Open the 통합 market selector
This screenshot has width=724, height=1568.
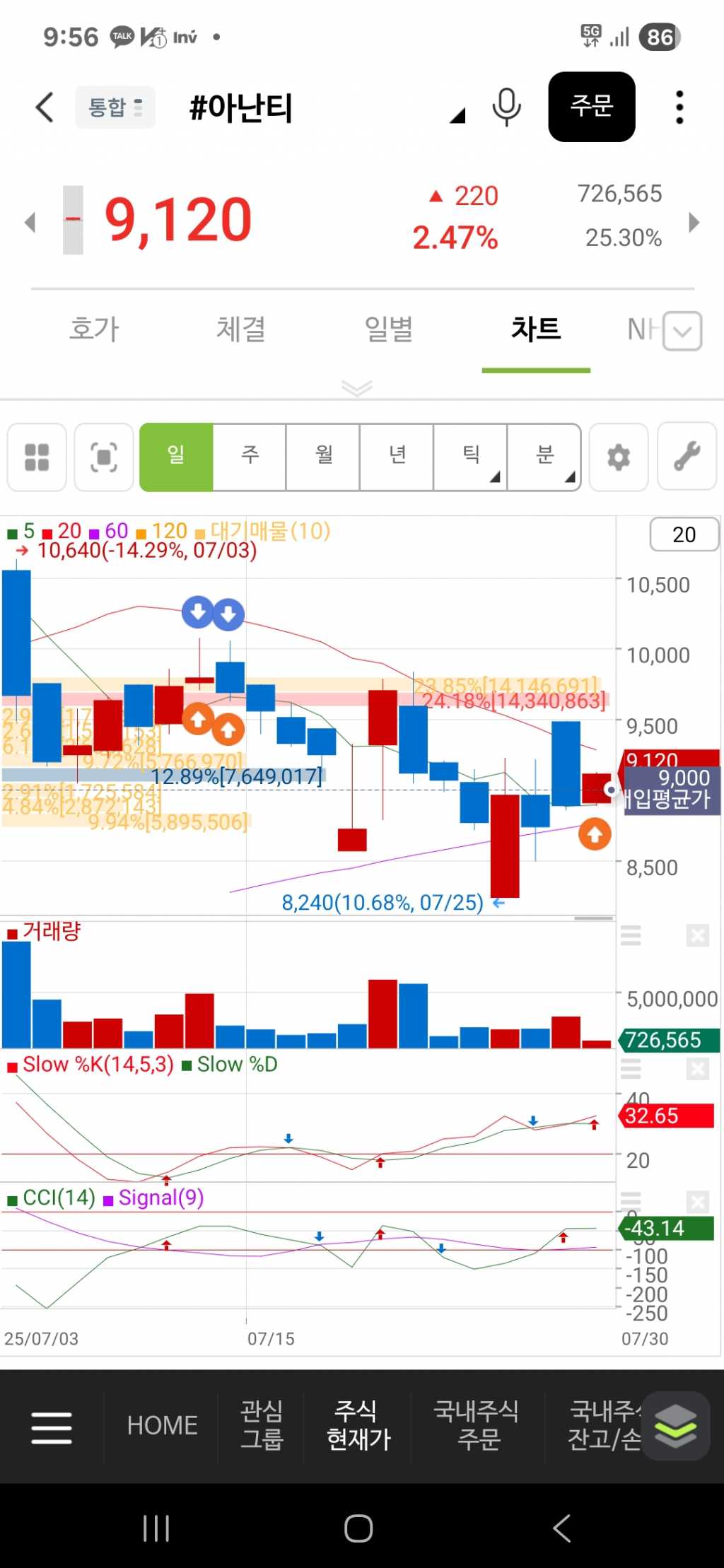[x=115, y=107]
